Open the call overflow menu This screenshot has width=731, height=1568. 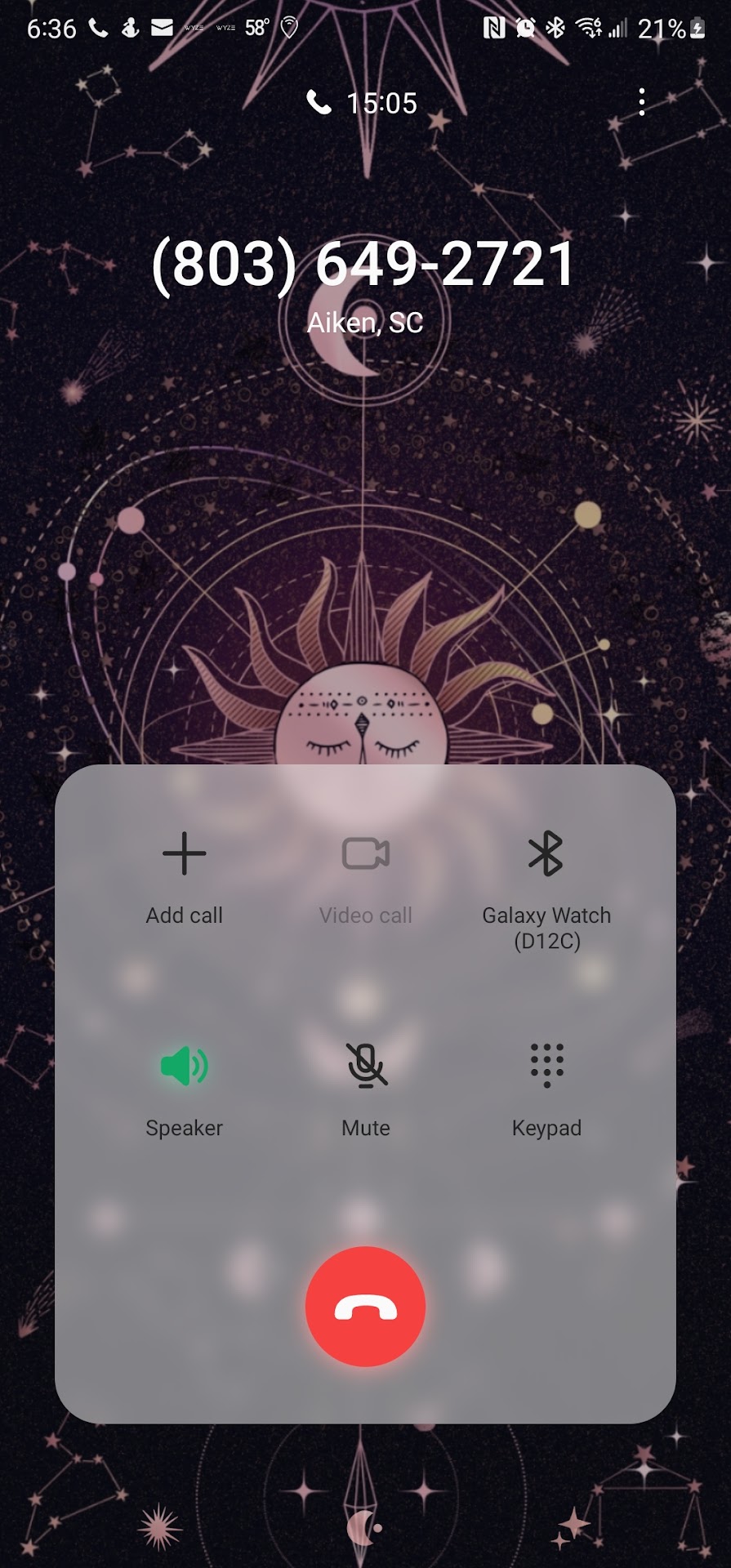(x=642, y=102)
